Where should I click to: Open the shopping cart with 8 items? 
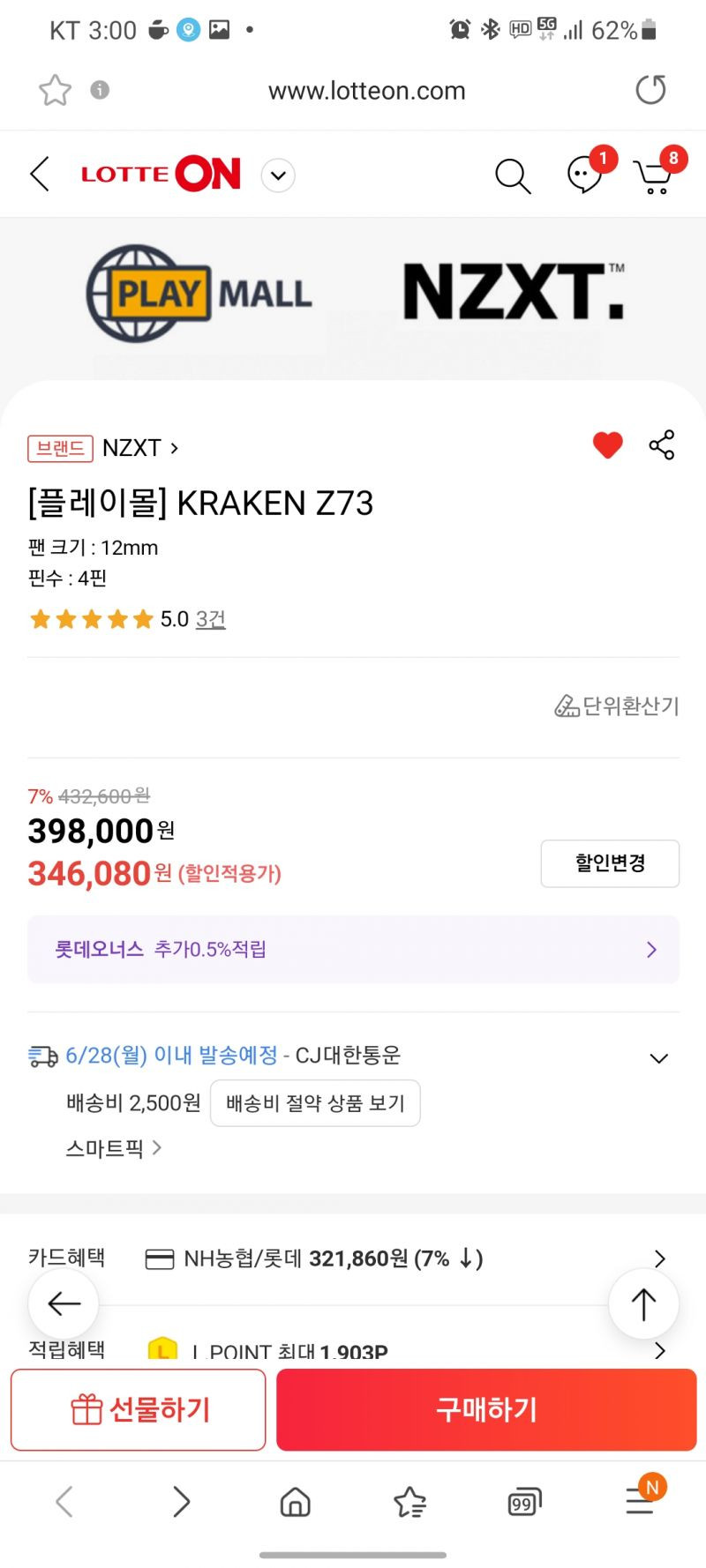point(657,173)
